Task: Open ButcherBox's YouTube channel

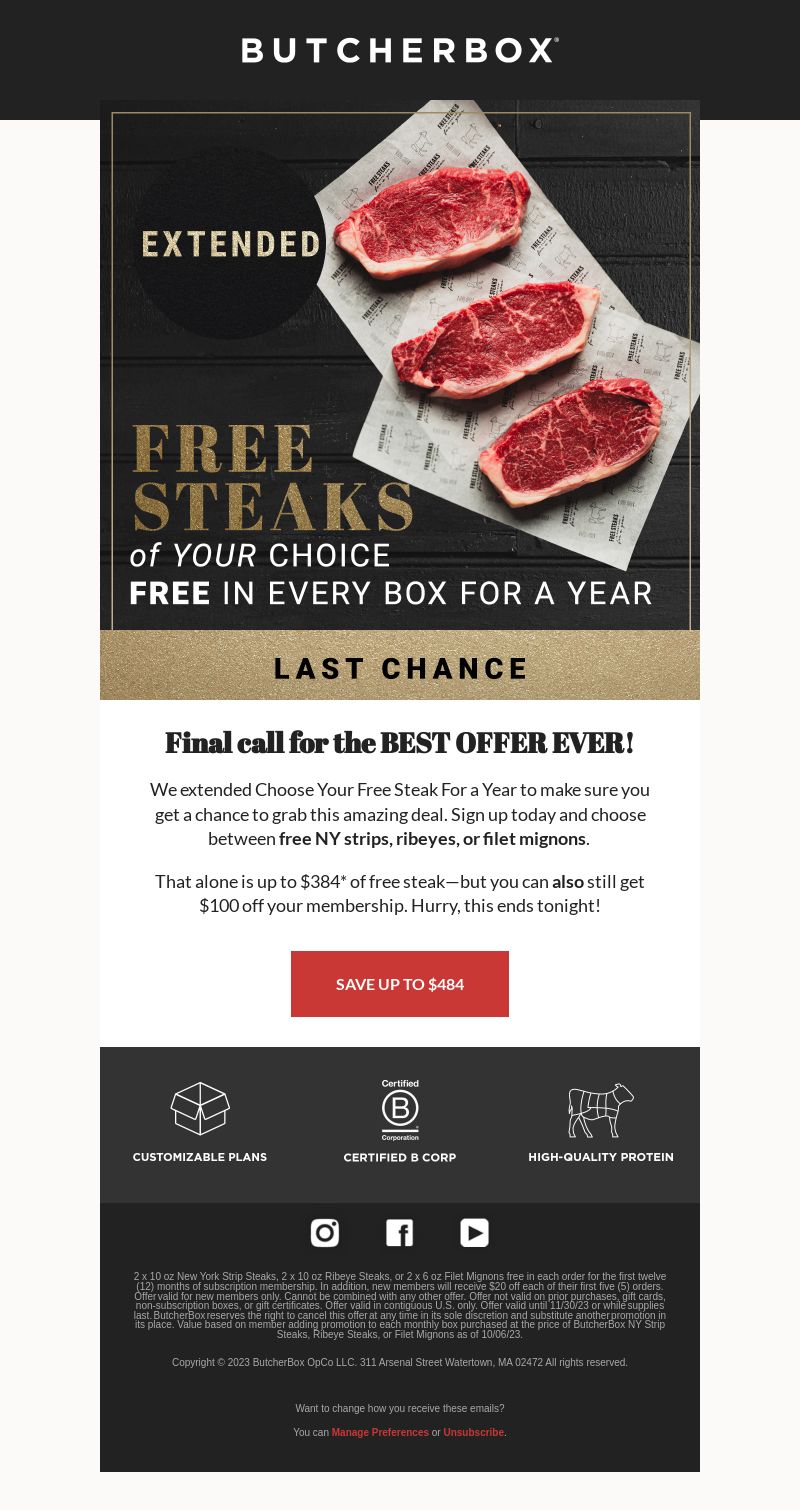Action: click(x=474, y=1233)
